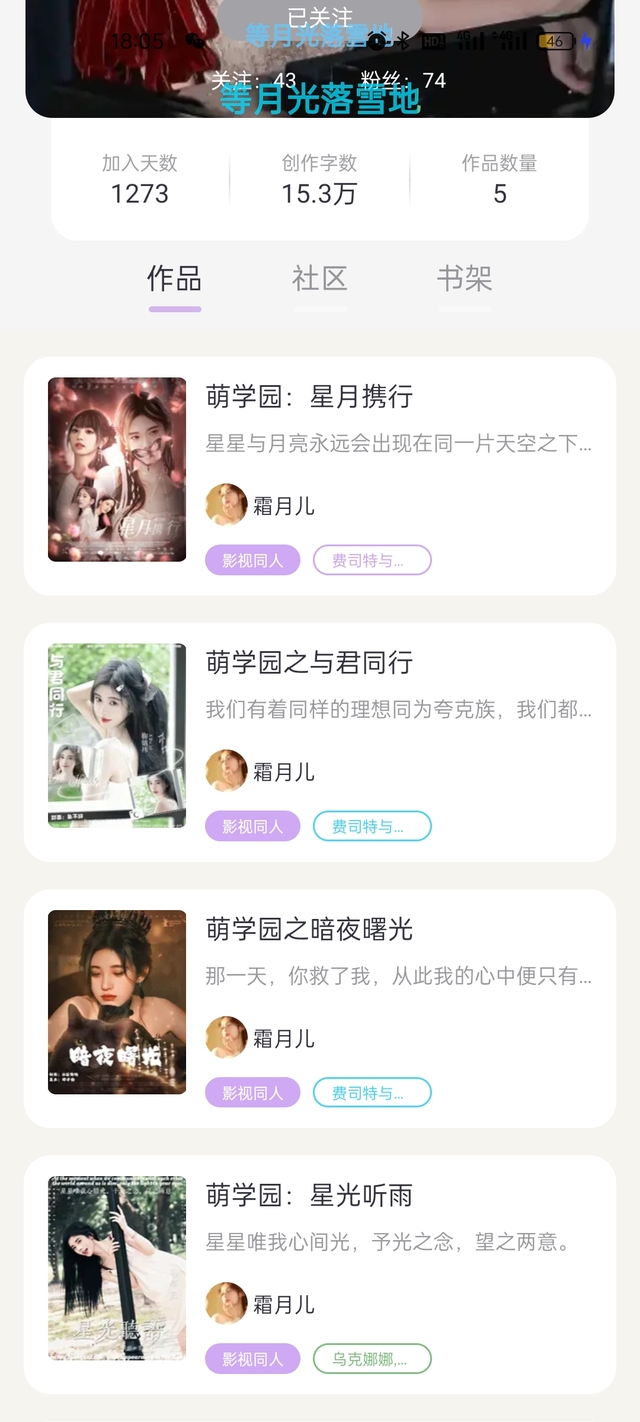Open the book 萌学园之与君同行
The width and height of the screenshot is (640, 1422).
(309, 663)
